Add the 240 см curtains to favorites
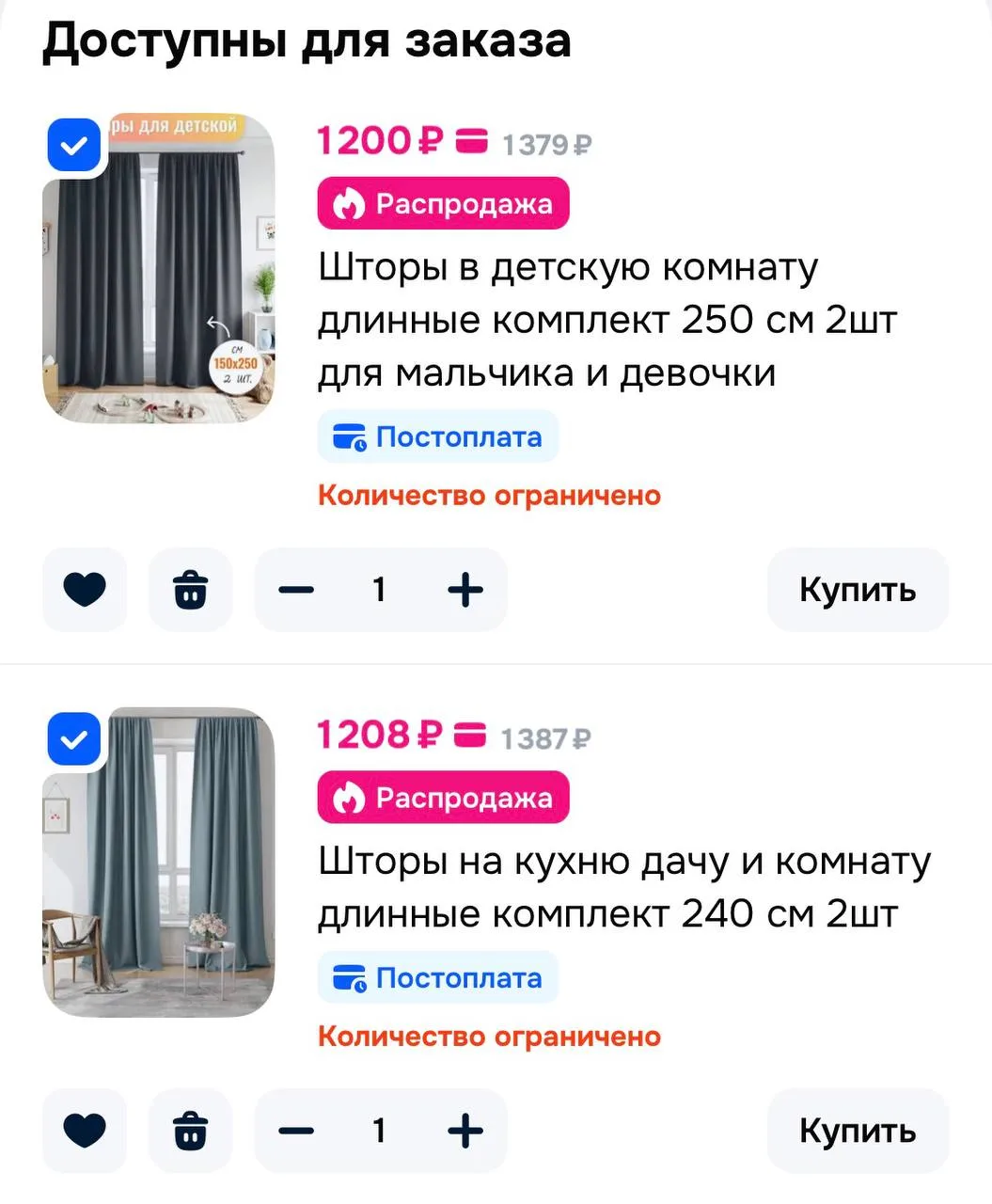The height and width of the screenshot is (1204, 992). pos(85,1130)
